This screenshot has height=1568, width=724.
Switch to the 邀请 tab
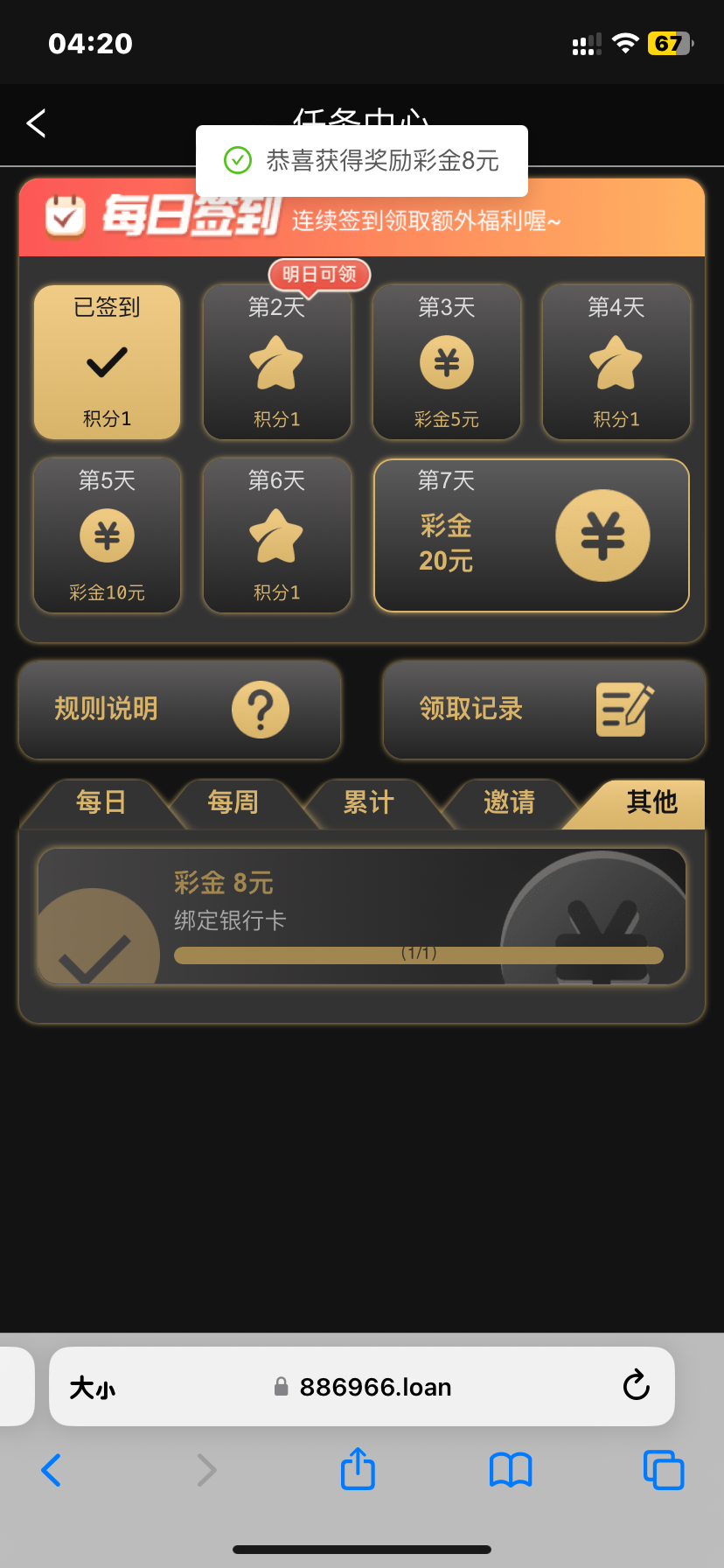[x=509, y=802]
